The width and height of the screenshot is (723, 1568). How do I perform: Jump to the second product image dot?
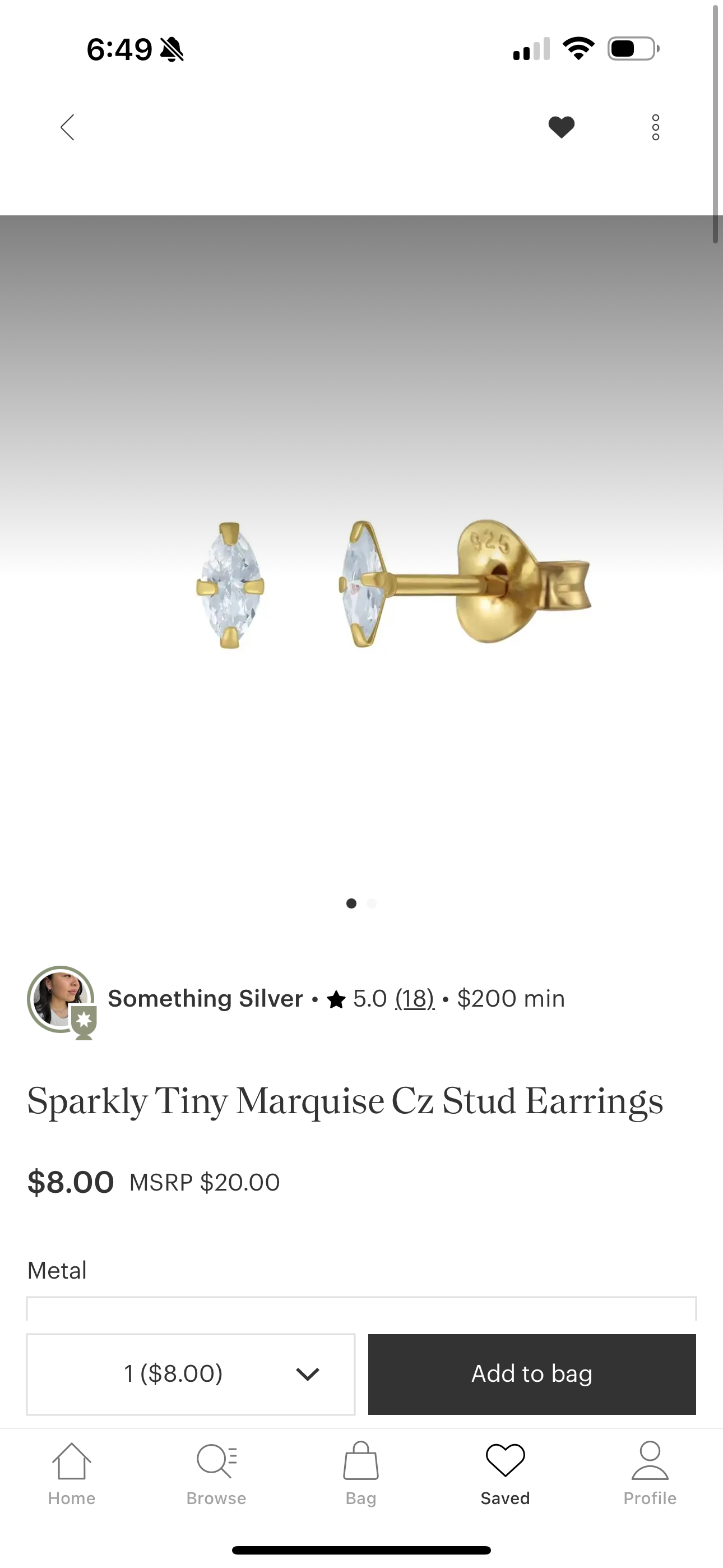click(372, 903)
